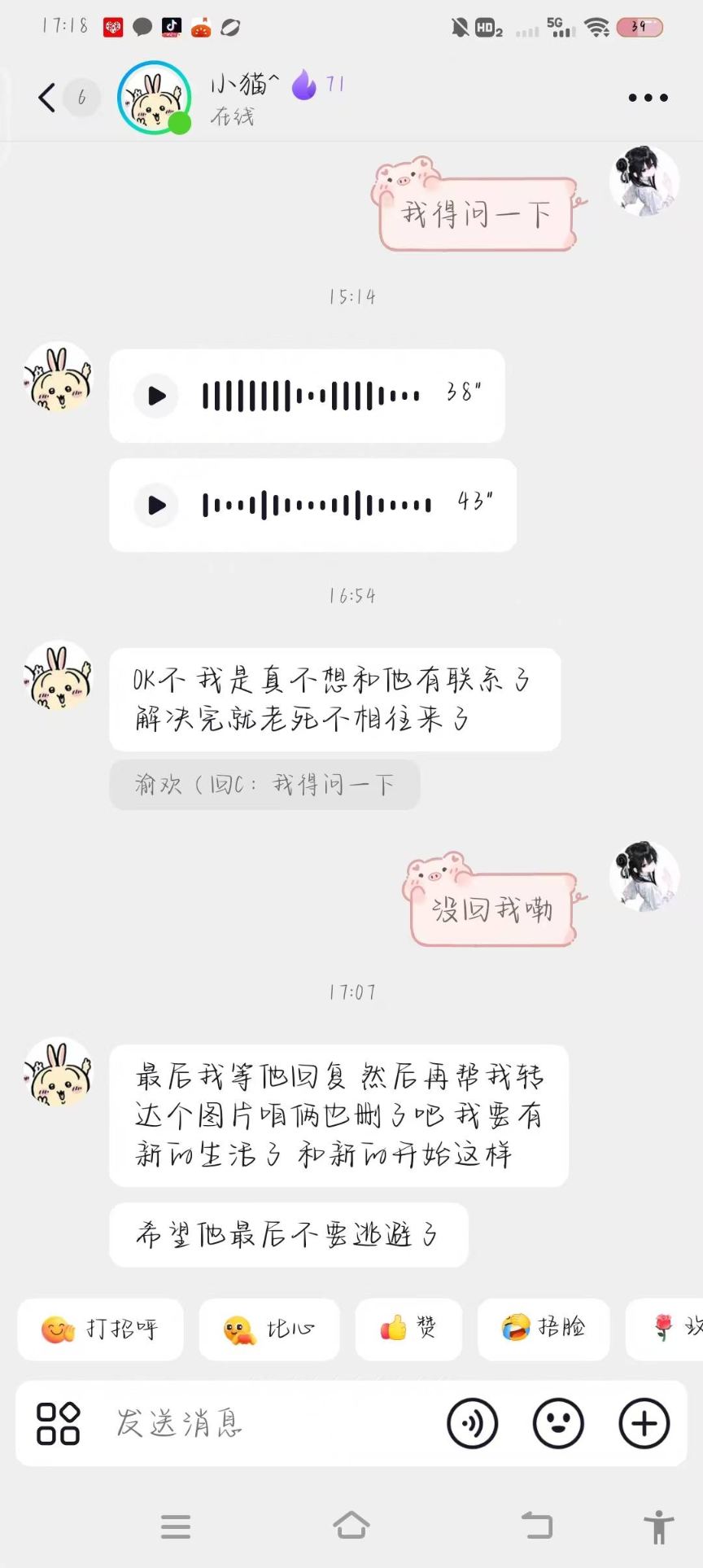Tap the system back navigation button

[x=536, y=1526]
